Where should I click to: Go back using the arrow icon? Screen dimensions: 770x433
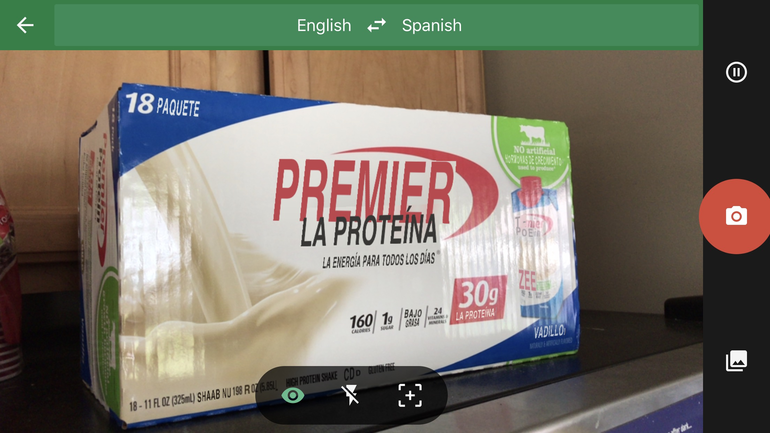25,25
